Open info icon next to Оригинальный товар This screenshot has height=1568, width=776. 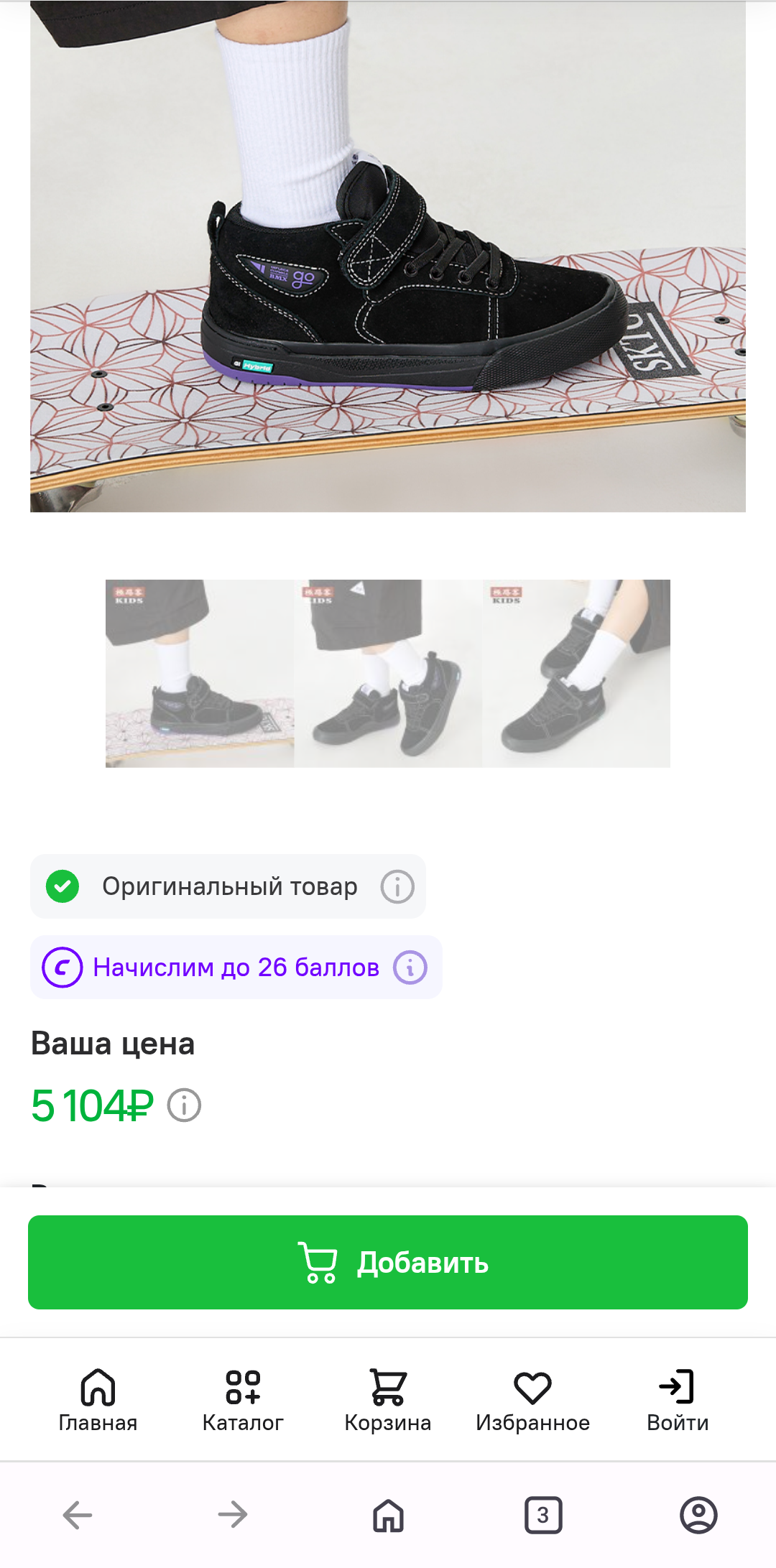tap(397, 886)
